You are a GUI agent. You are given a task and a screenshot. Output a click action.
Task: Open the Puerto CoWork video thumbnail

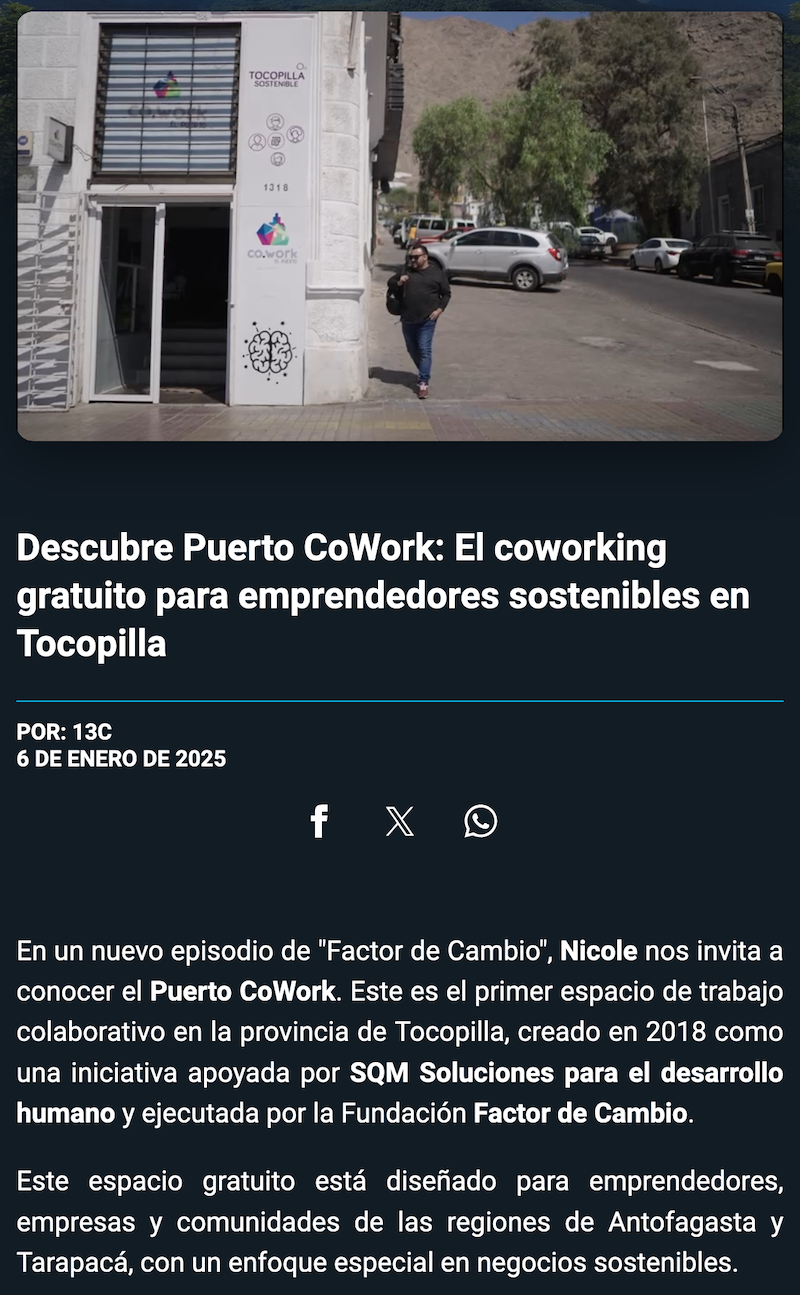(400, 226)
